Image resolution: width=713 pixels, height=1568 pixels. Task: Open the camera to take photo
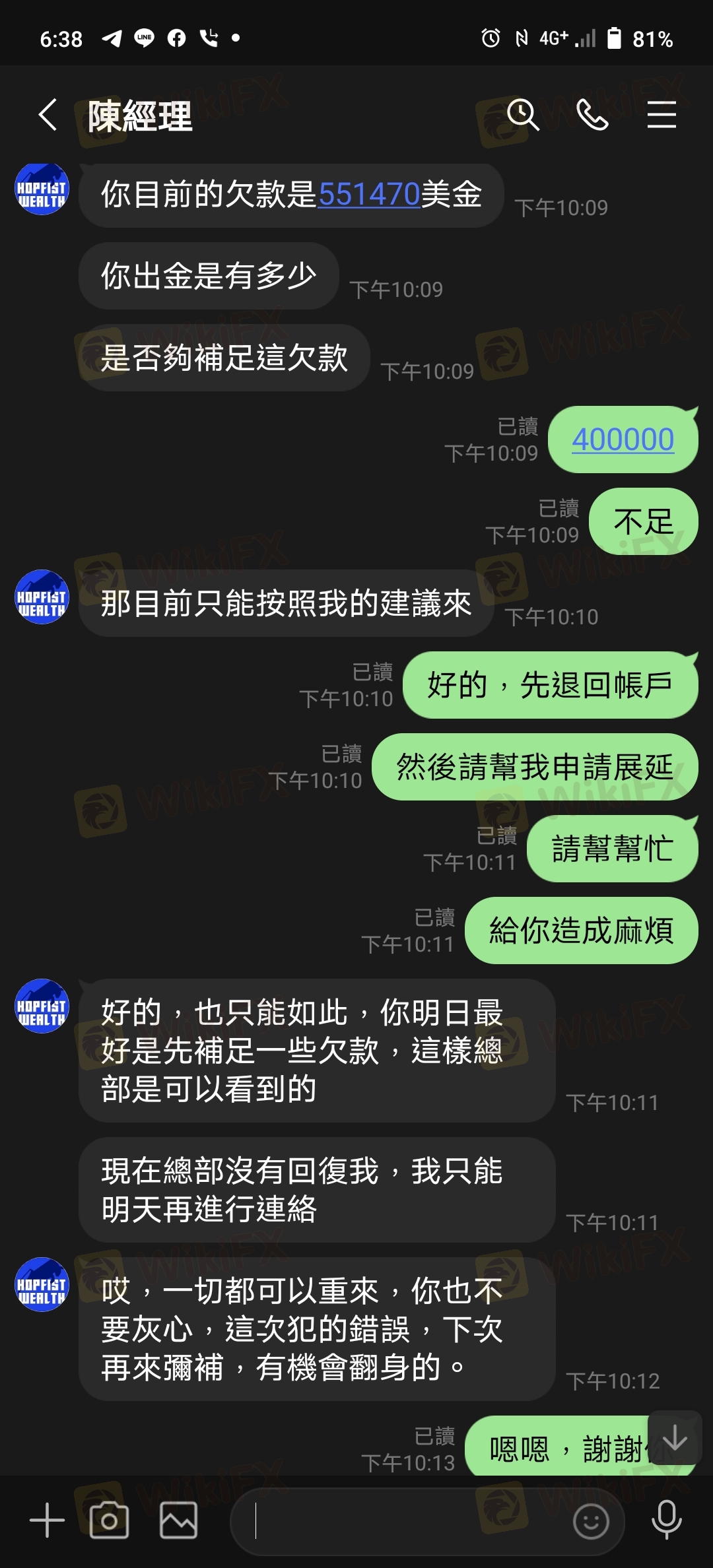point(110,1520)
